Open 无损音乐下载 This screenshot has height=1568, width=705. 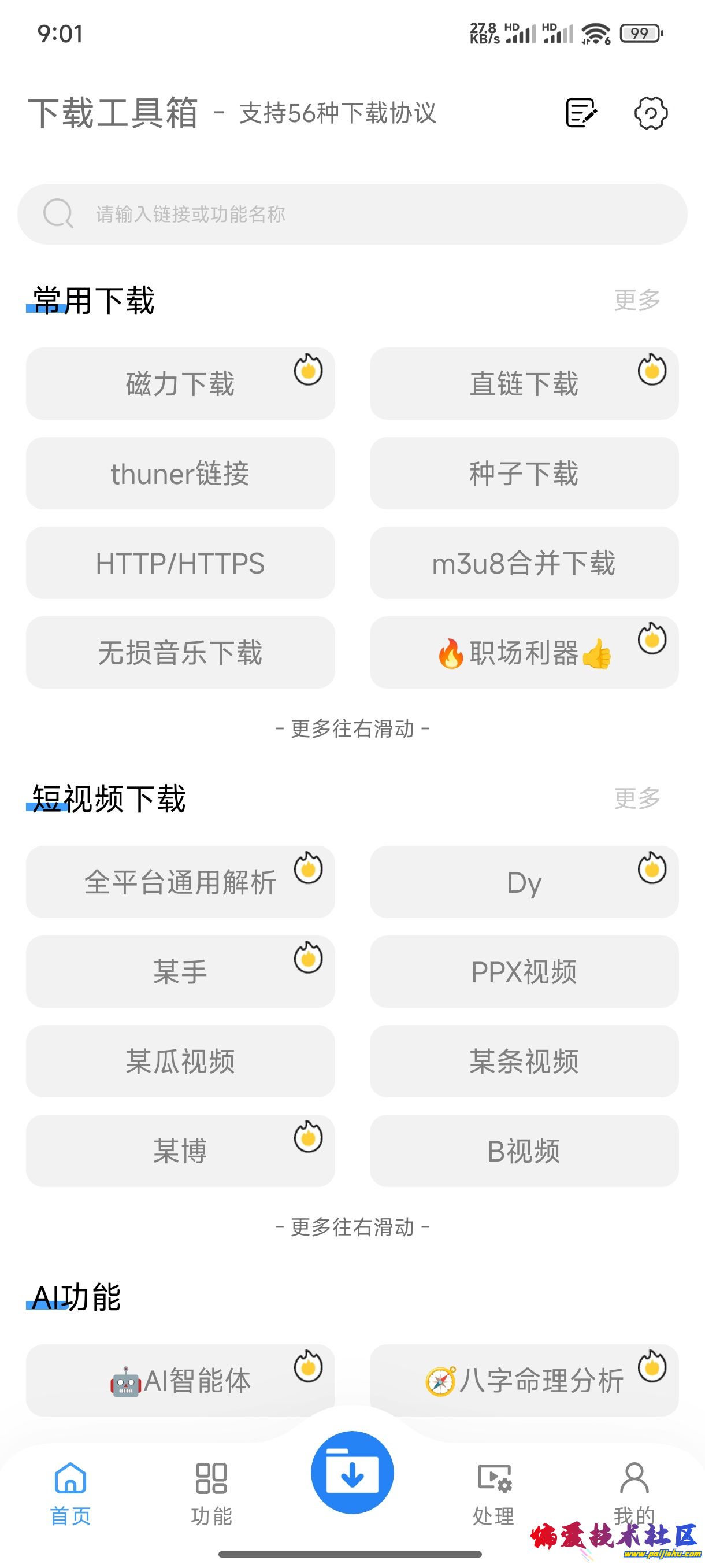(x=180, y=653)
